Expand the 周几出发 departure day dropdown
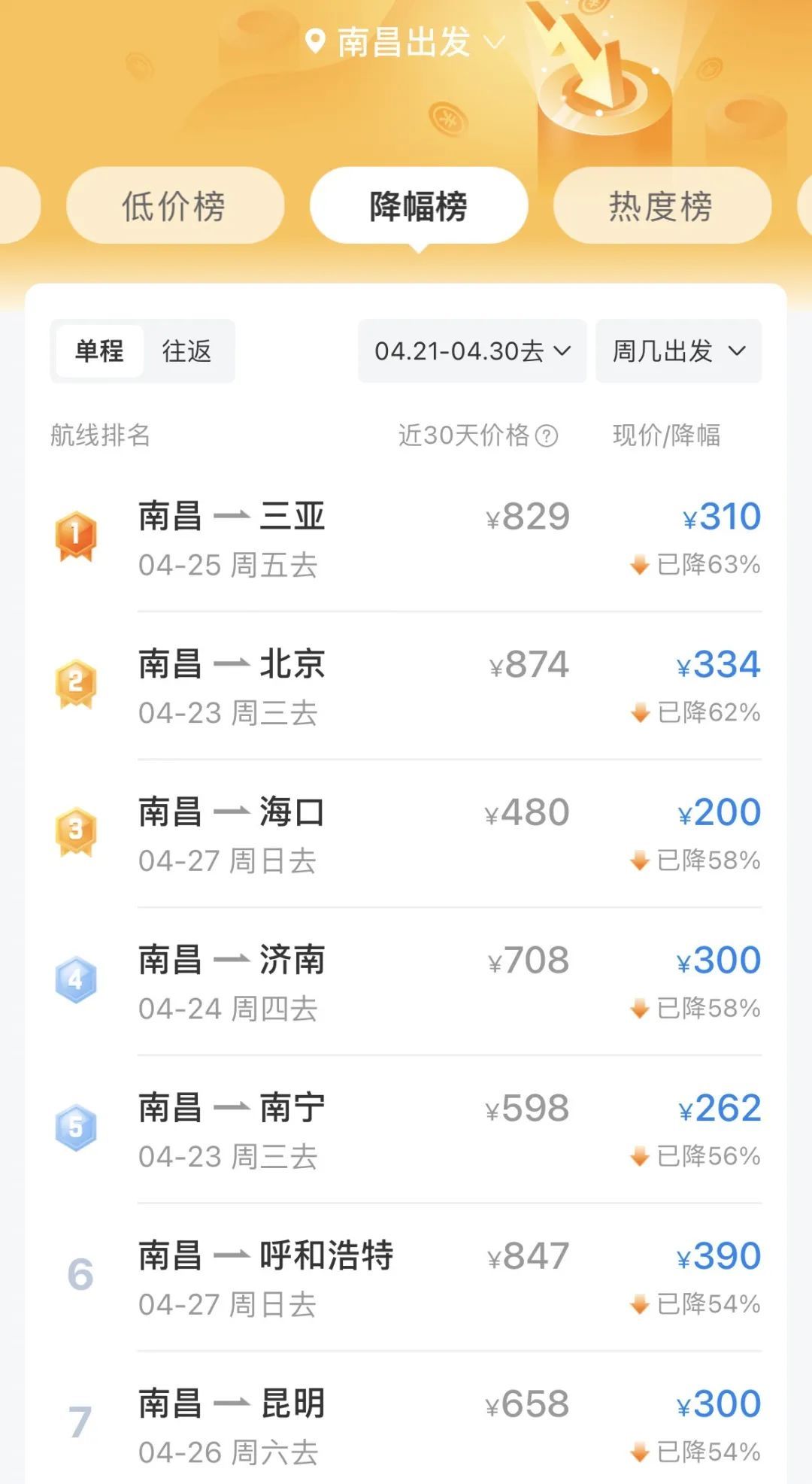812x1484 pixels. tap(677, 351)
